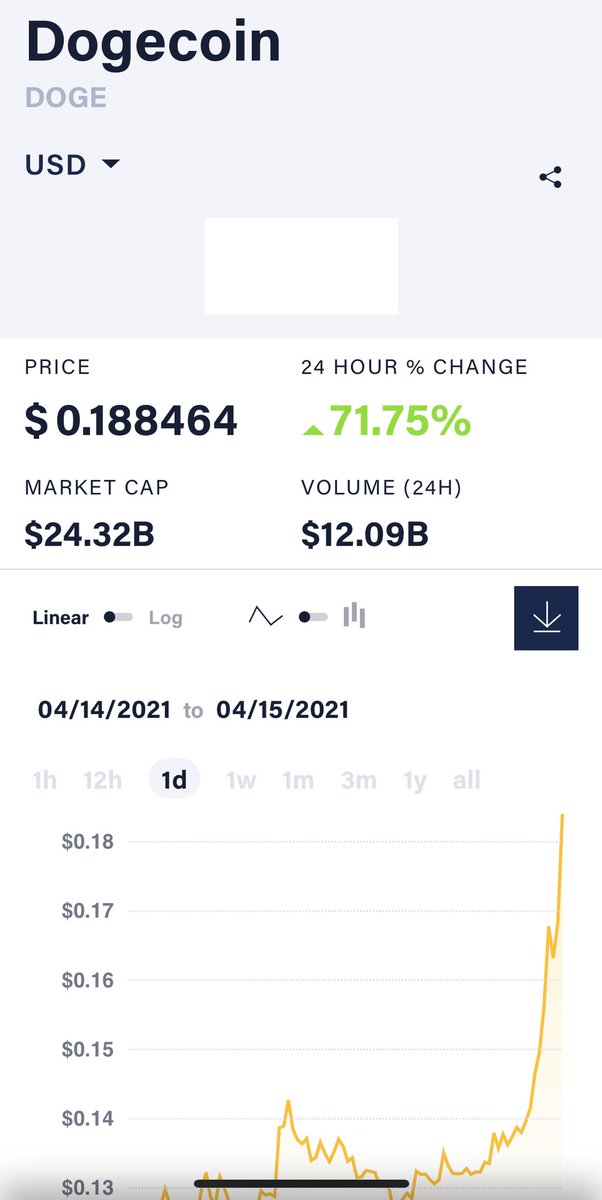The height and width of the screenshot is (1200, 602).
Task: Share the Dogecoin page
Action: 550,178
